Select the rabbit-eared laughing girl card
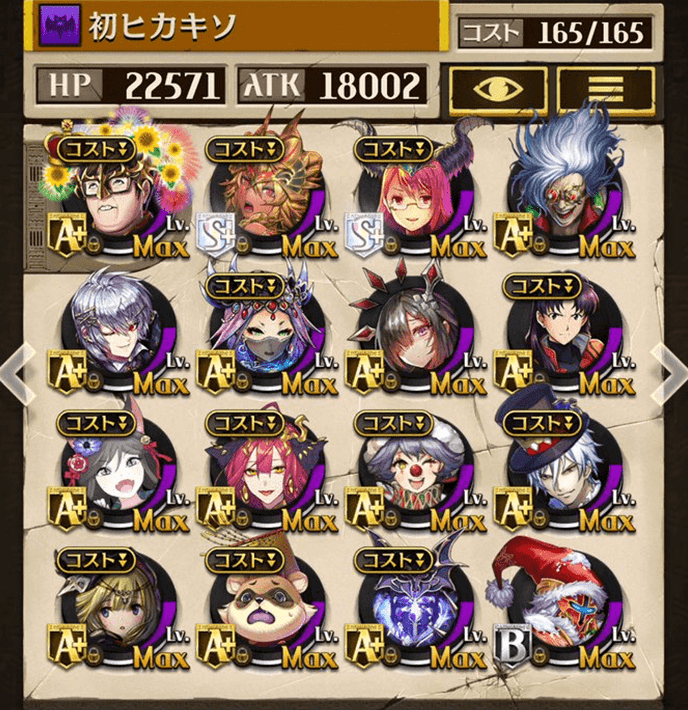688x710 pixels. pyautogui.click(x=119, y=468)
